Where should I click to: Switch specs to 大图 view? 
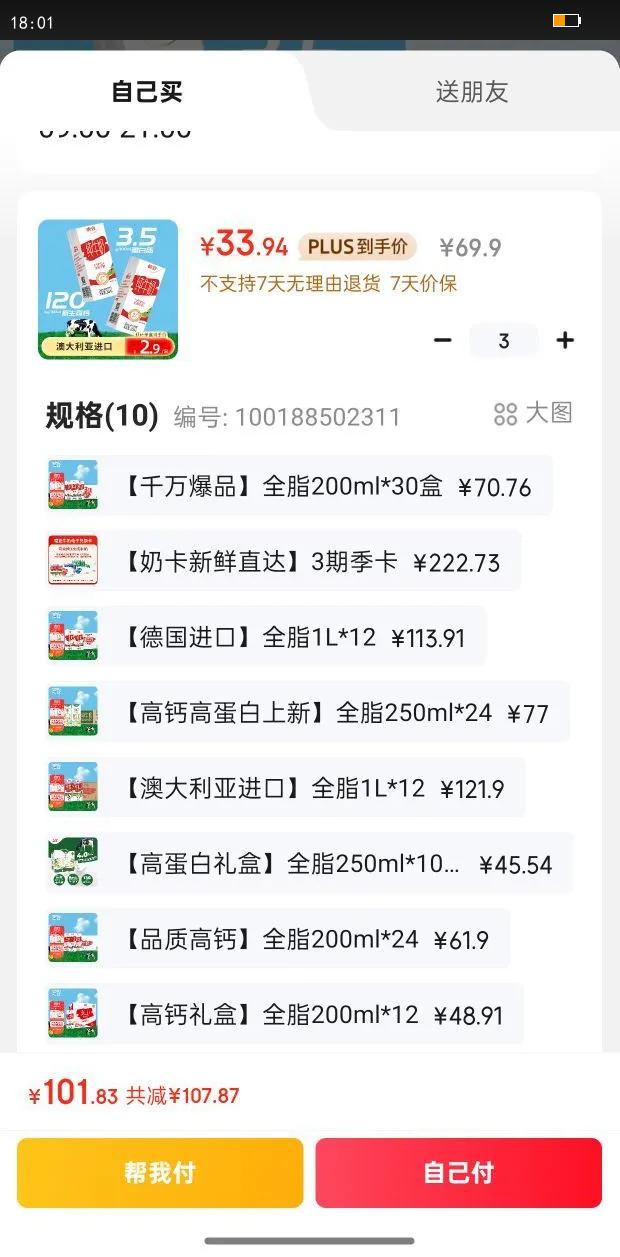[533, 413]
